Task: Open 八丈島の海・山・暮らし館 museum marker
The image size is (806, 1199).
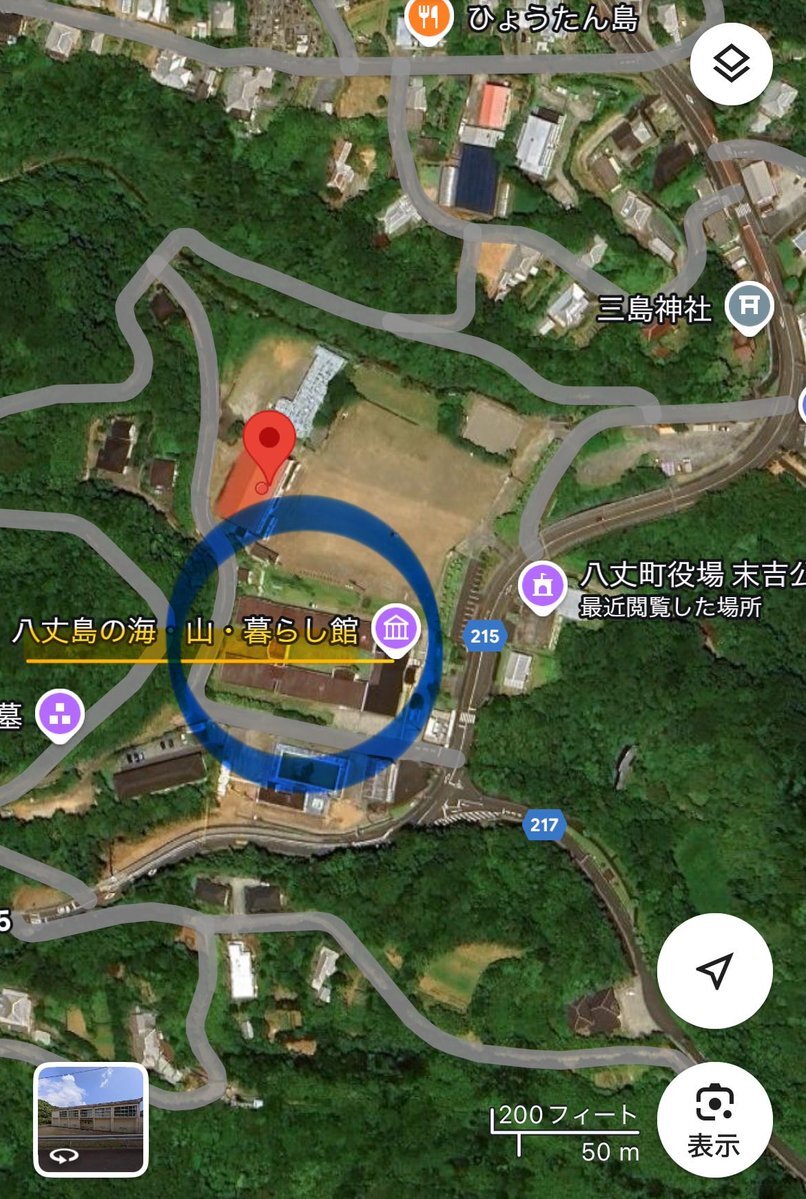Action: [397, 630]
